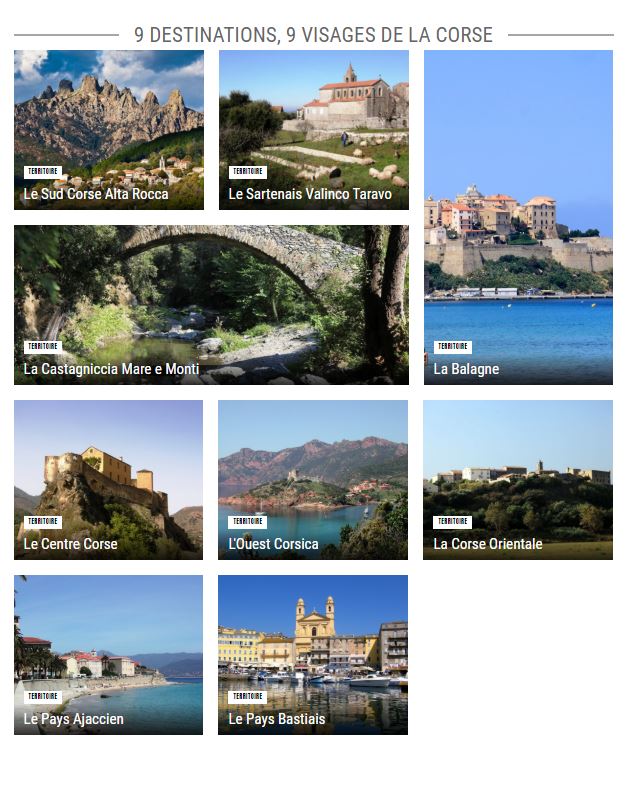
Task: View La Balagne territory
Action: point(518,217)
